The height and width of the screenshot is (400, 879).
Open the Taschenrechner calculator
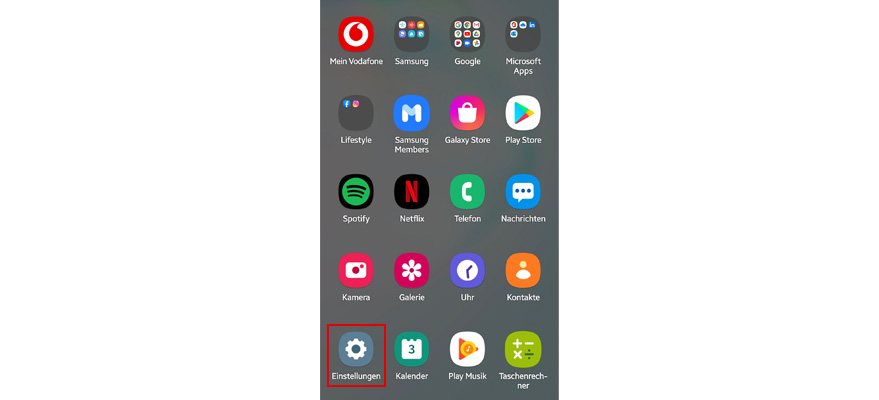pyautogui.click(x=523, y=349)
